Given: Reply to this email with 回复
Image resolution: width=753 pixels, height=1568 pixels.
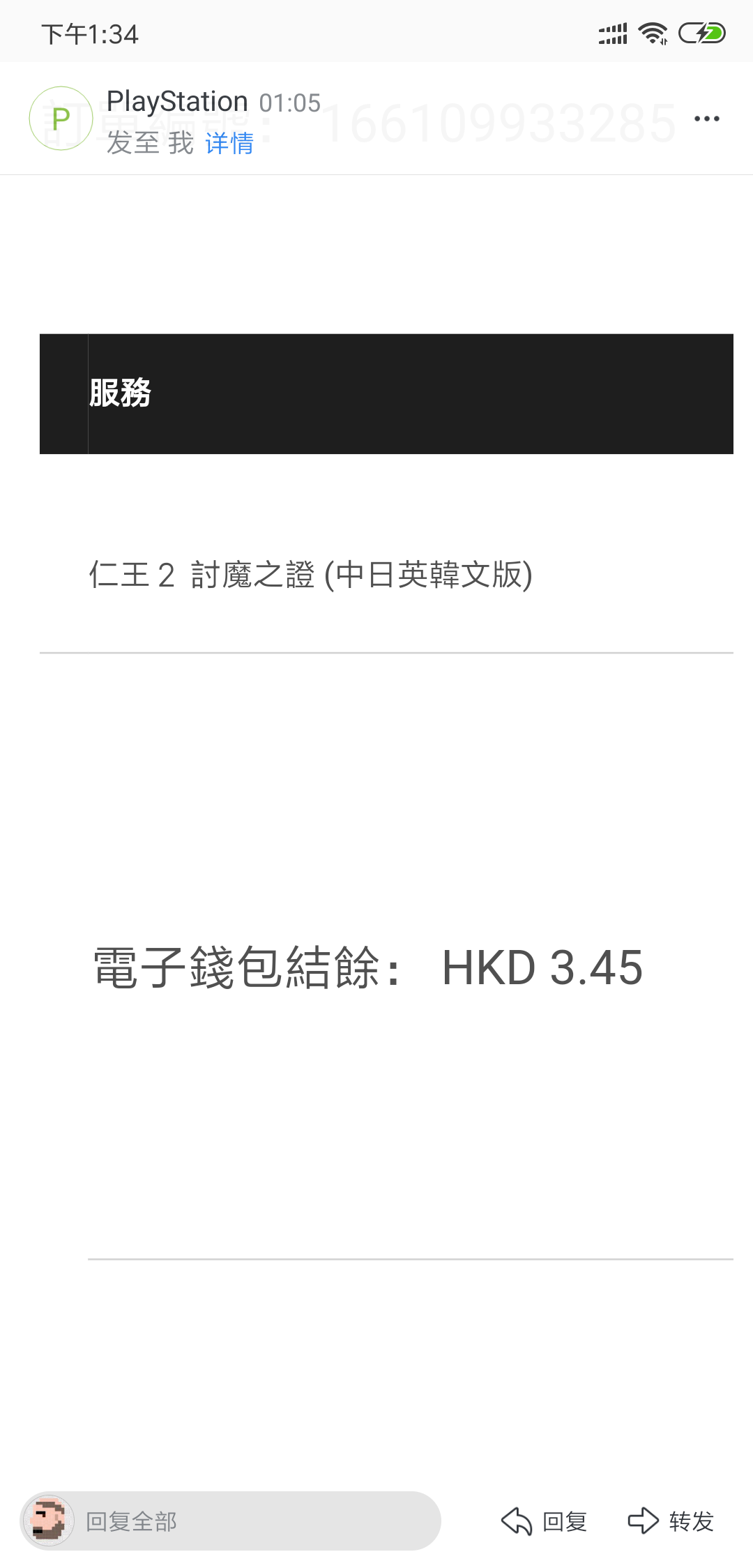Looking at the screenshot, I should pyautogui.click(x=544, y=1521).
